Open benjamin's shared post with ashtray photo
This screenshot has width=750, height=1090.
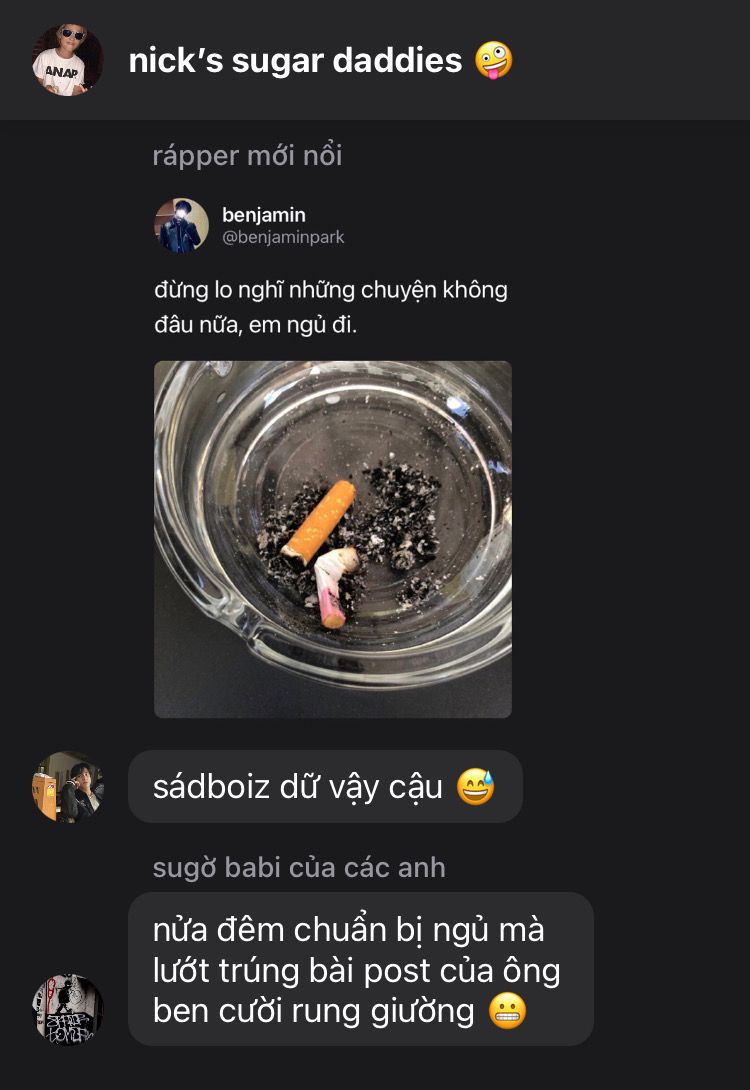[x=332, y=538]
